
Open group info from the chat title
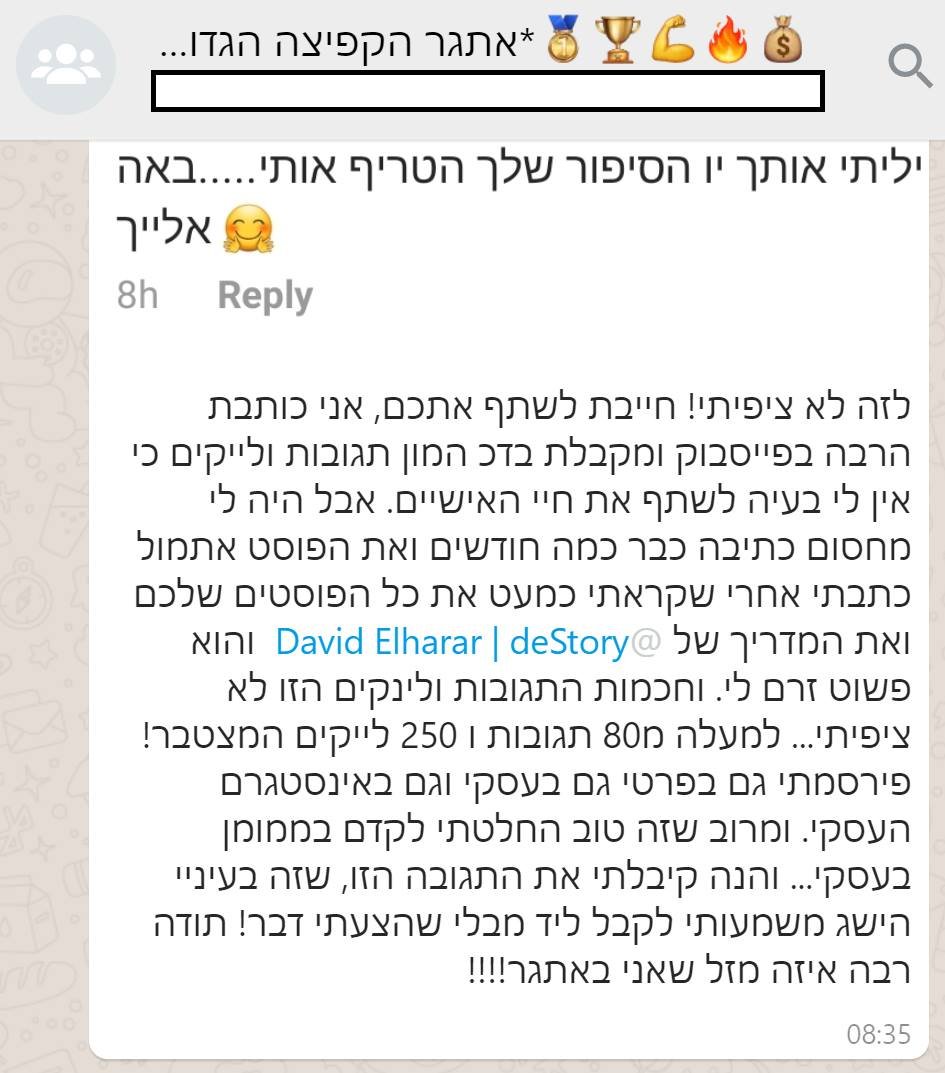pos(480,45)
